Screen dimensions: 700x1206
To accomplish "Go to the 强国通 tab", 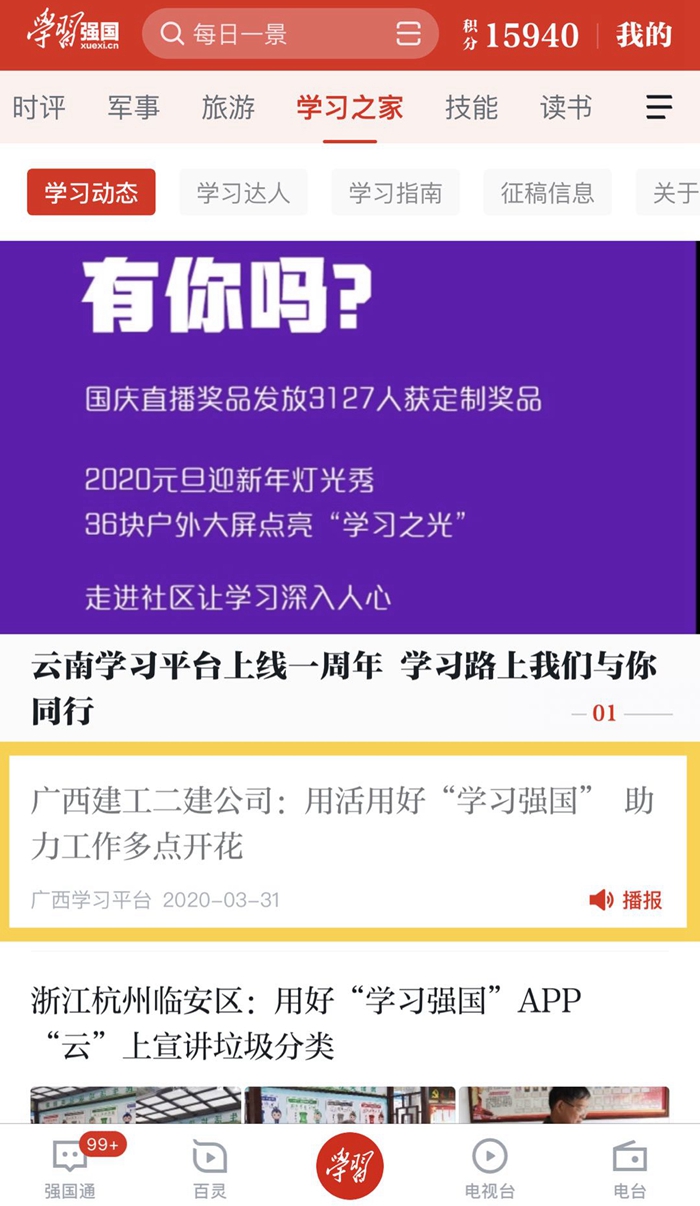I will point(70,1166).
